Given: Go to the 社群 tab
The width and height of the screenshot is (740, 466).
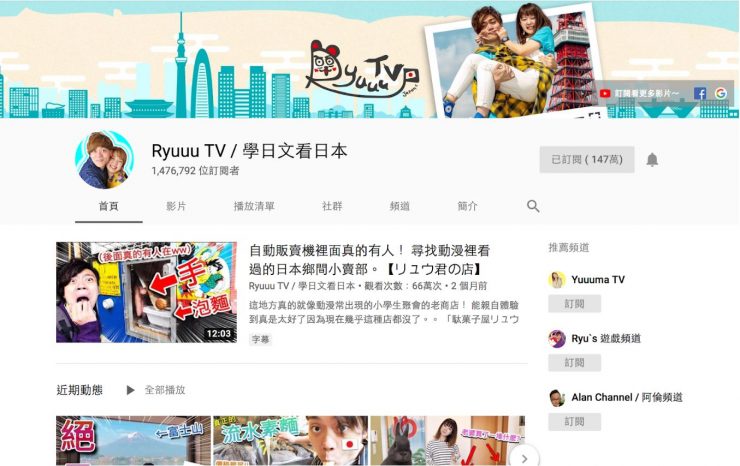Looking at the screenshot, I should [x=332, y=206].
